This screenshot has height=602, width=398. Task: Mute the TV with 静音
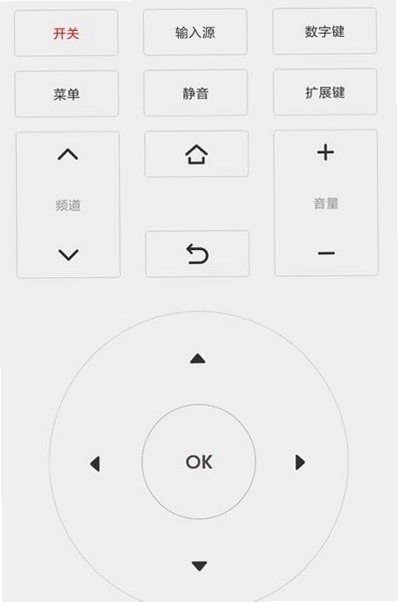click(195, 93)
